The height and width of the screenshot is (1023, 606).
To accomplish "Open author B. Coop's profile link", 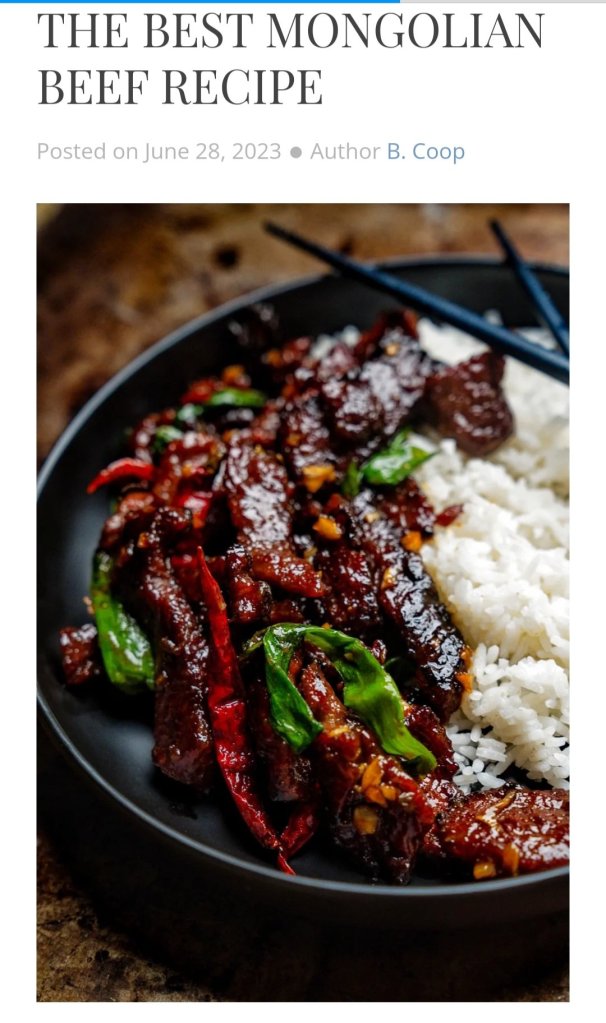I will [x=425, y=152].
